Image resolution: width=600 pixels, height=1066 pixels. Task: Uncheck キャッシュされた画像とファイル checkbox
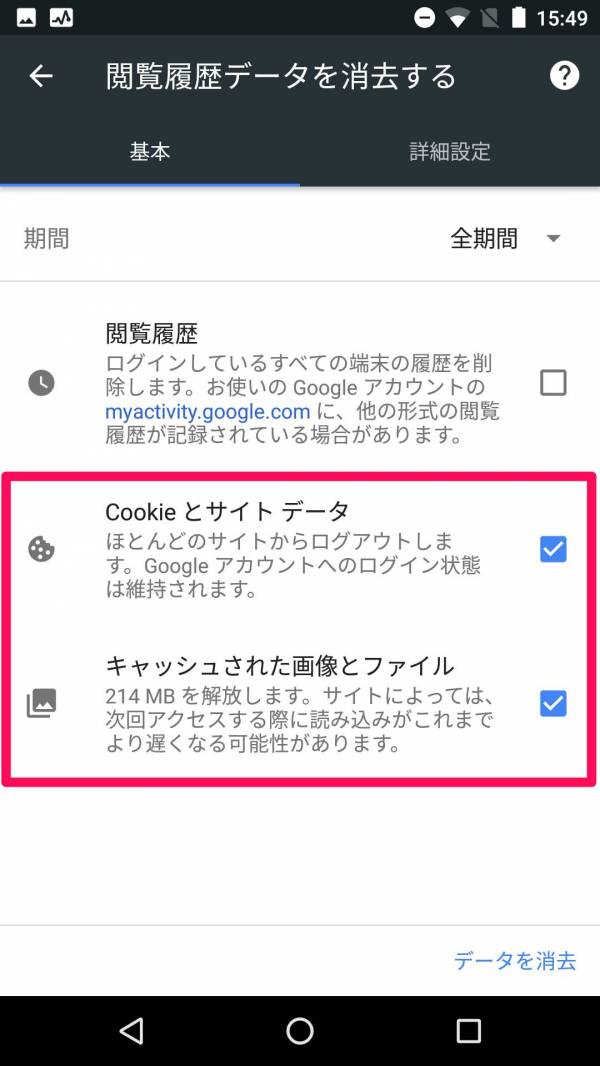552,704
